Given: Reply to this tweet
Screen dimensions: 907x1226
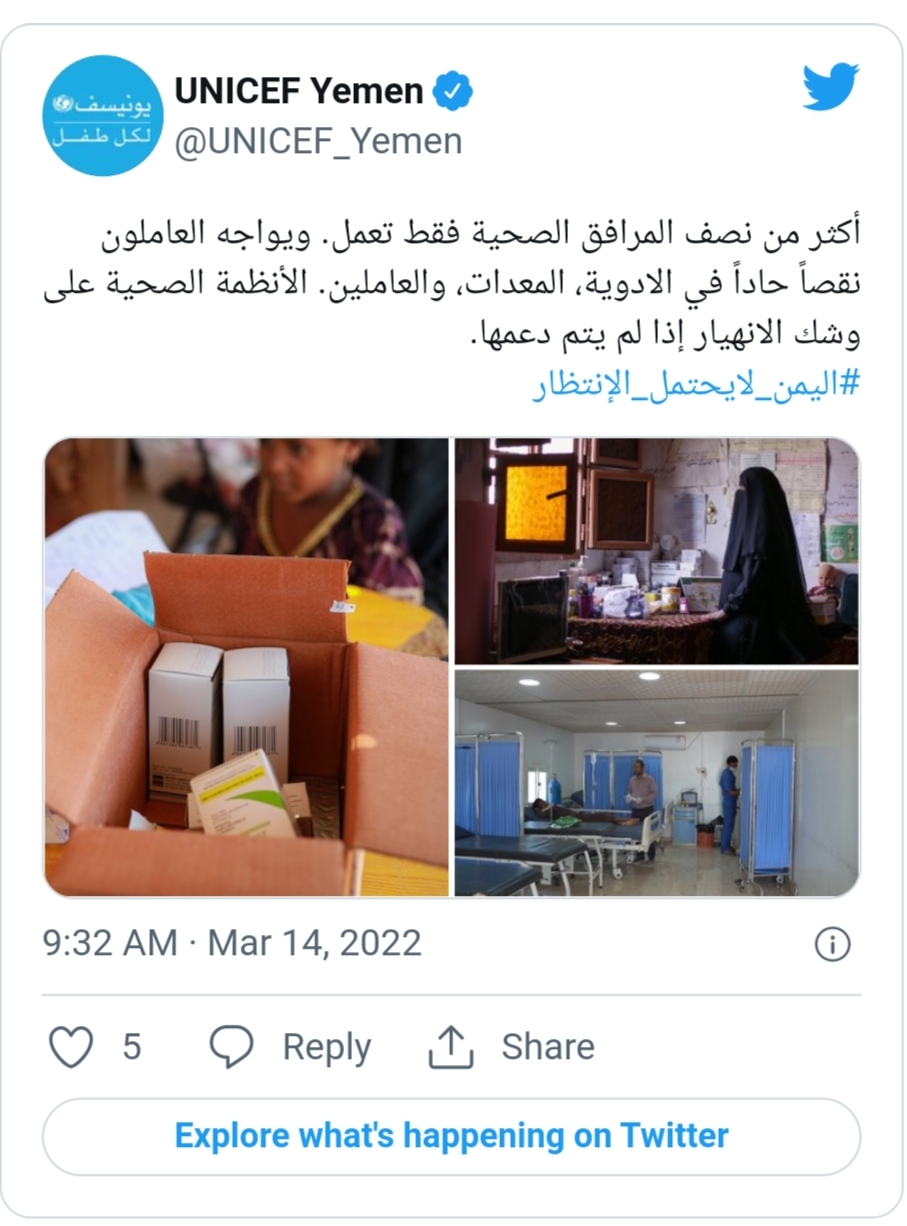Looking at the screenshot, I should [290, 1047].
